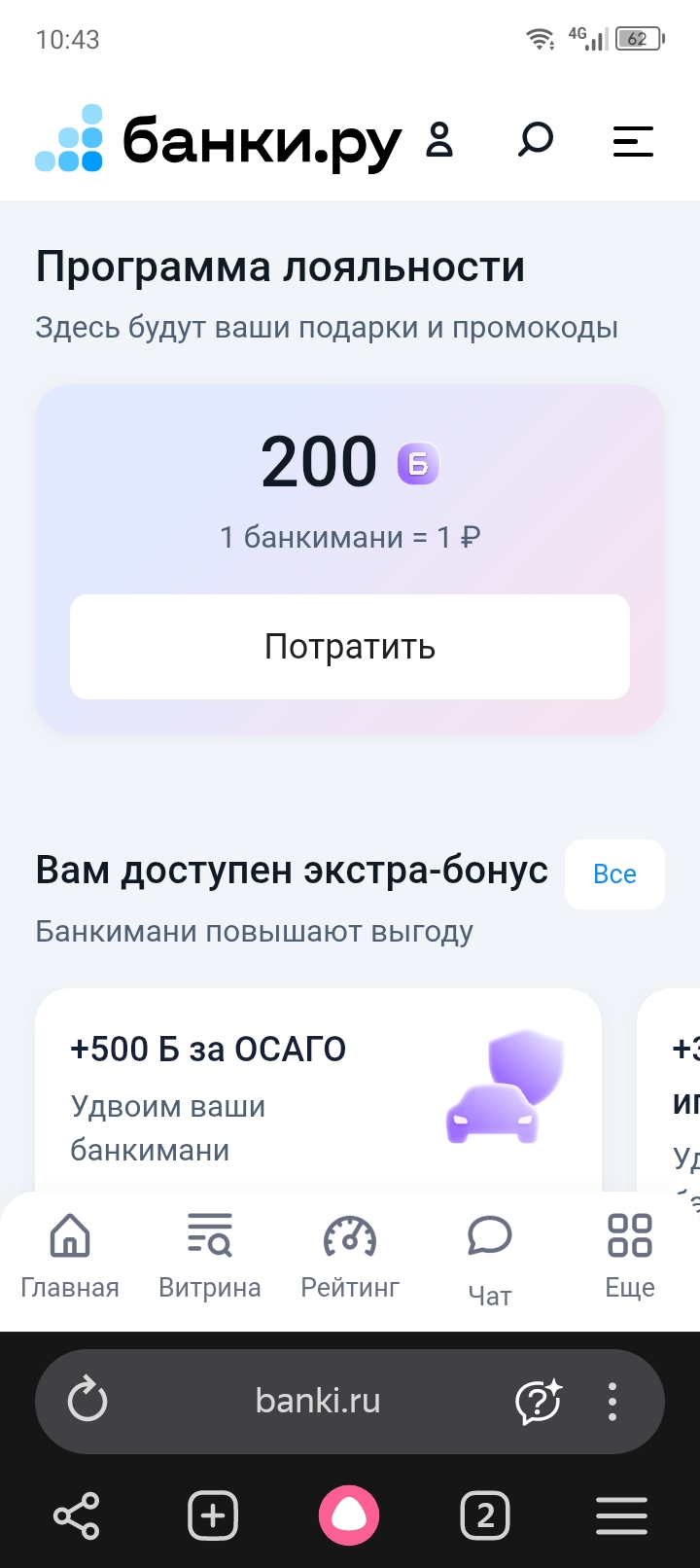Launch Alice voice assistant
The height and width of the screenshot is (1568, 700).
point(349,1515)
